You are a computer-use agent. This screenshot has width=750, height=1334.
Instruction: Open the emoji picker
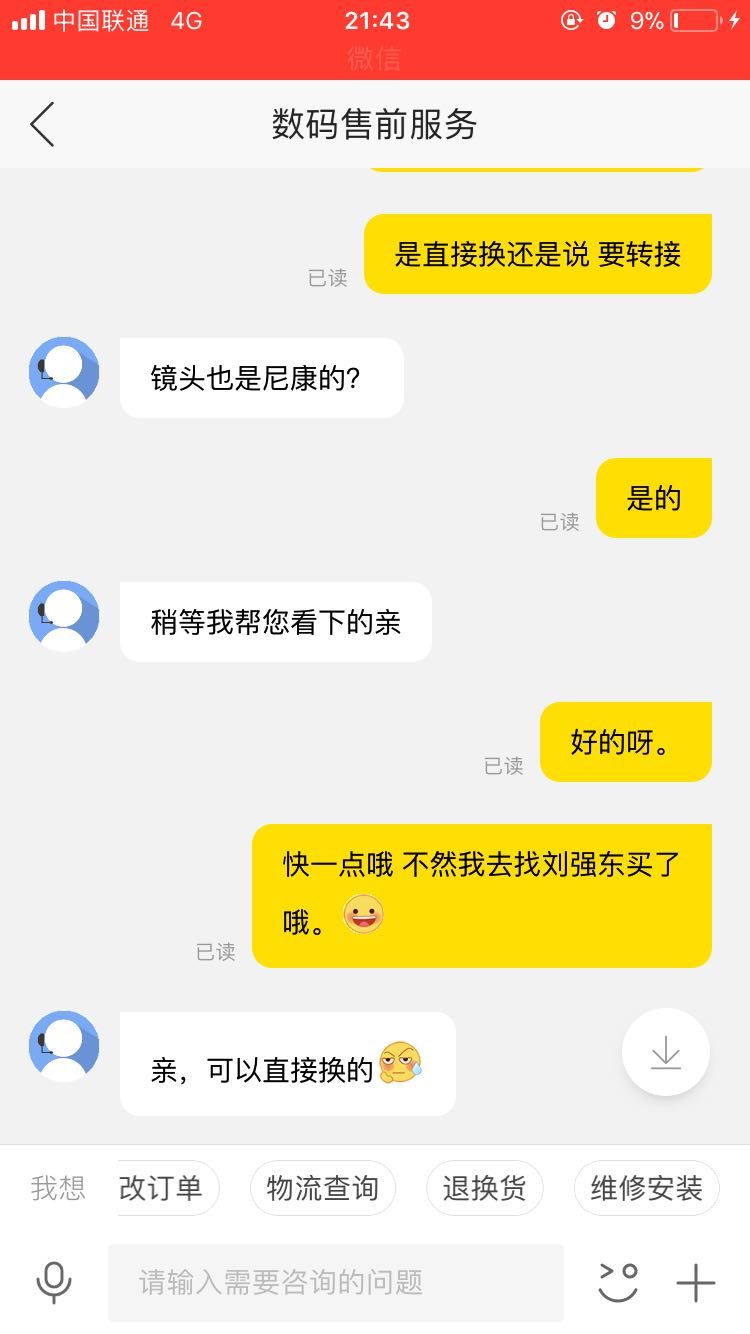tap(618, 1282)
